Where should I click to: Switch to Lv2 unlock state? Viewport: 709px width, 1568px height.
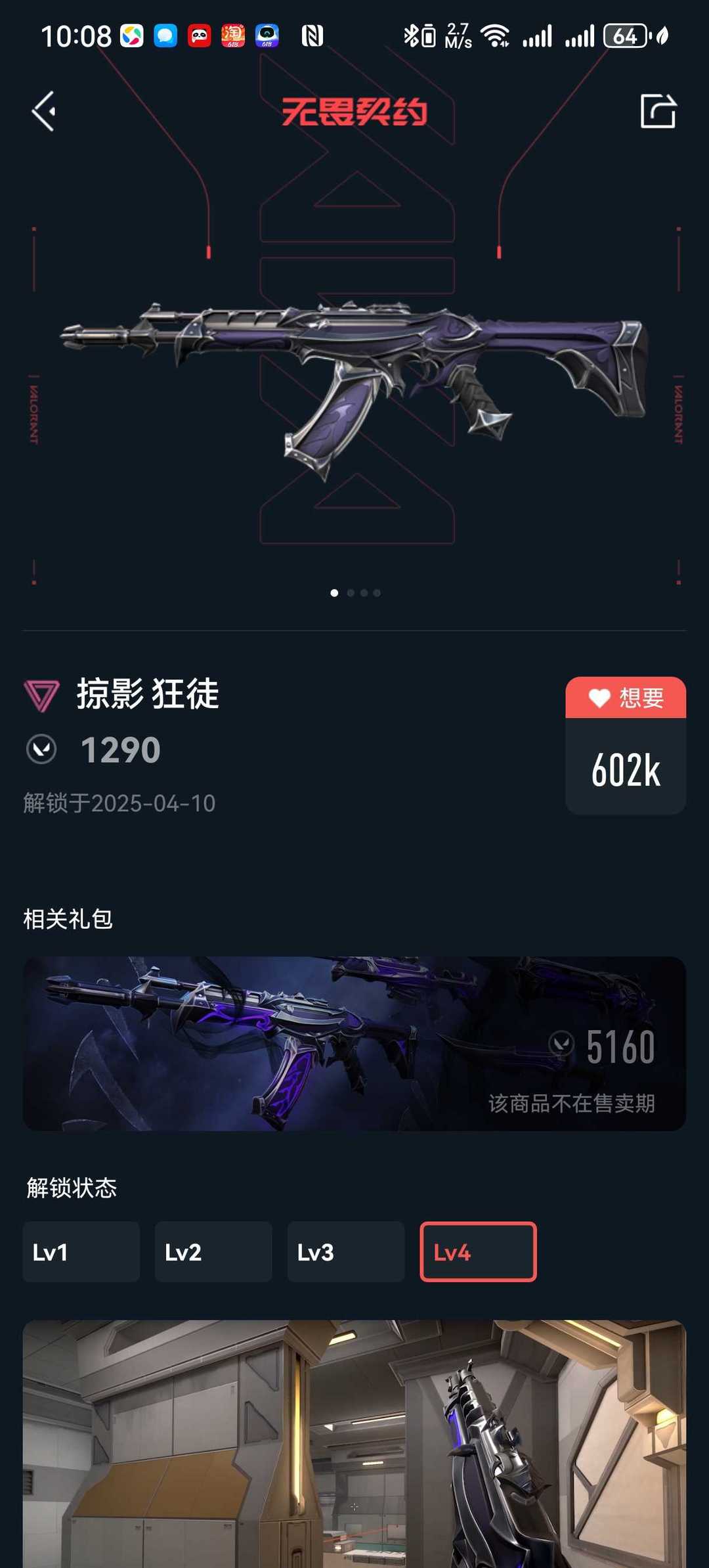213,1252
